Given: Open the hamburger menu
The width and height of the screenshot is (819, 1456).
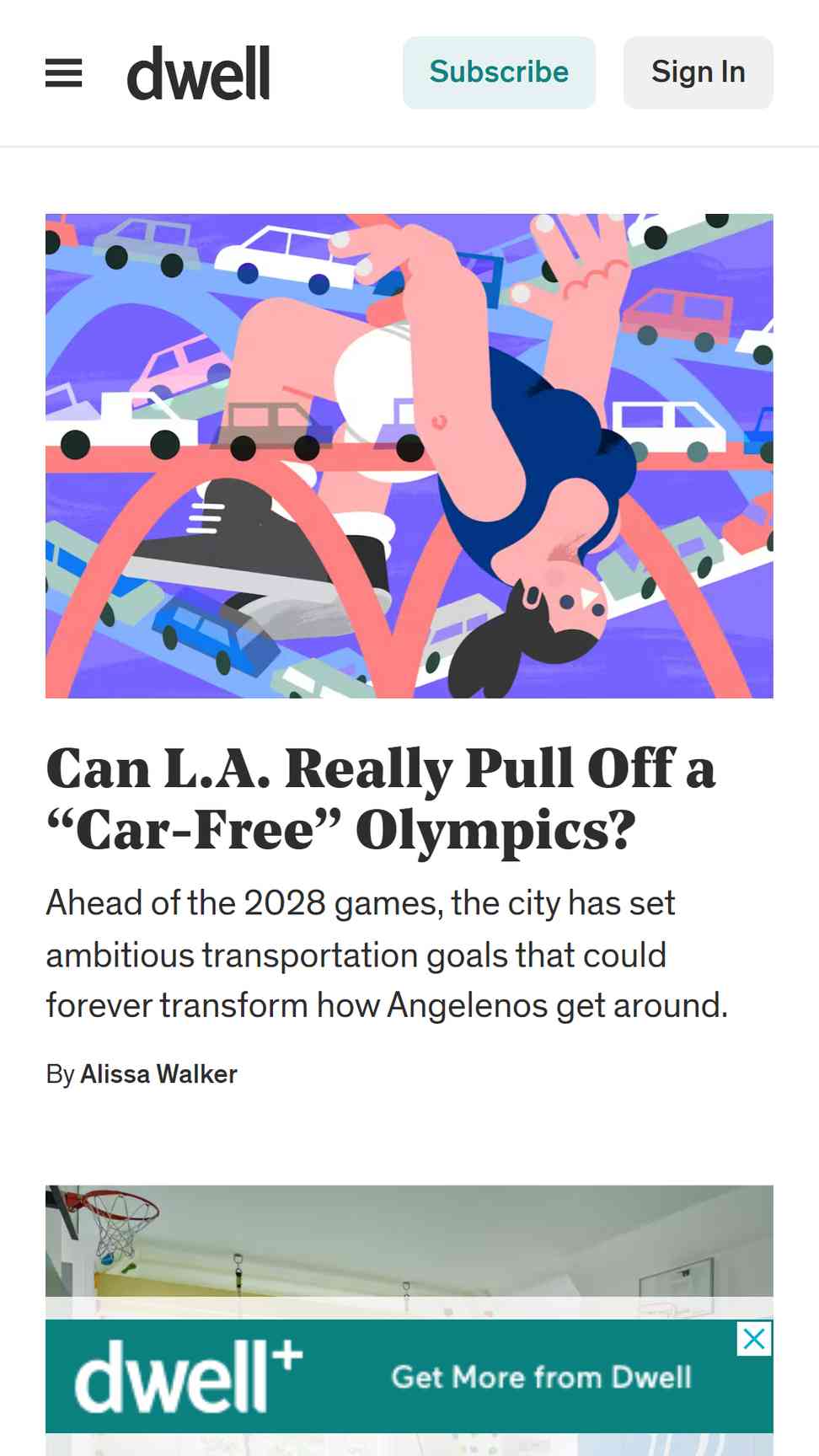Looking at the screenshot, I should click(x=64, y=73).
